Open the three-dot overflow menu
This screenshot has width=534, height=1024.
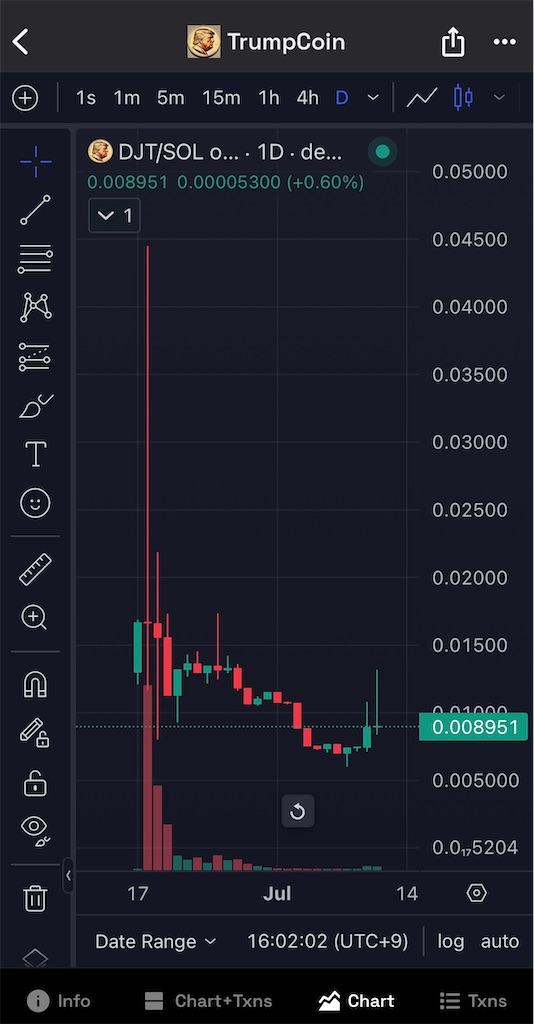pyautogui.click(x=505, y=42)
